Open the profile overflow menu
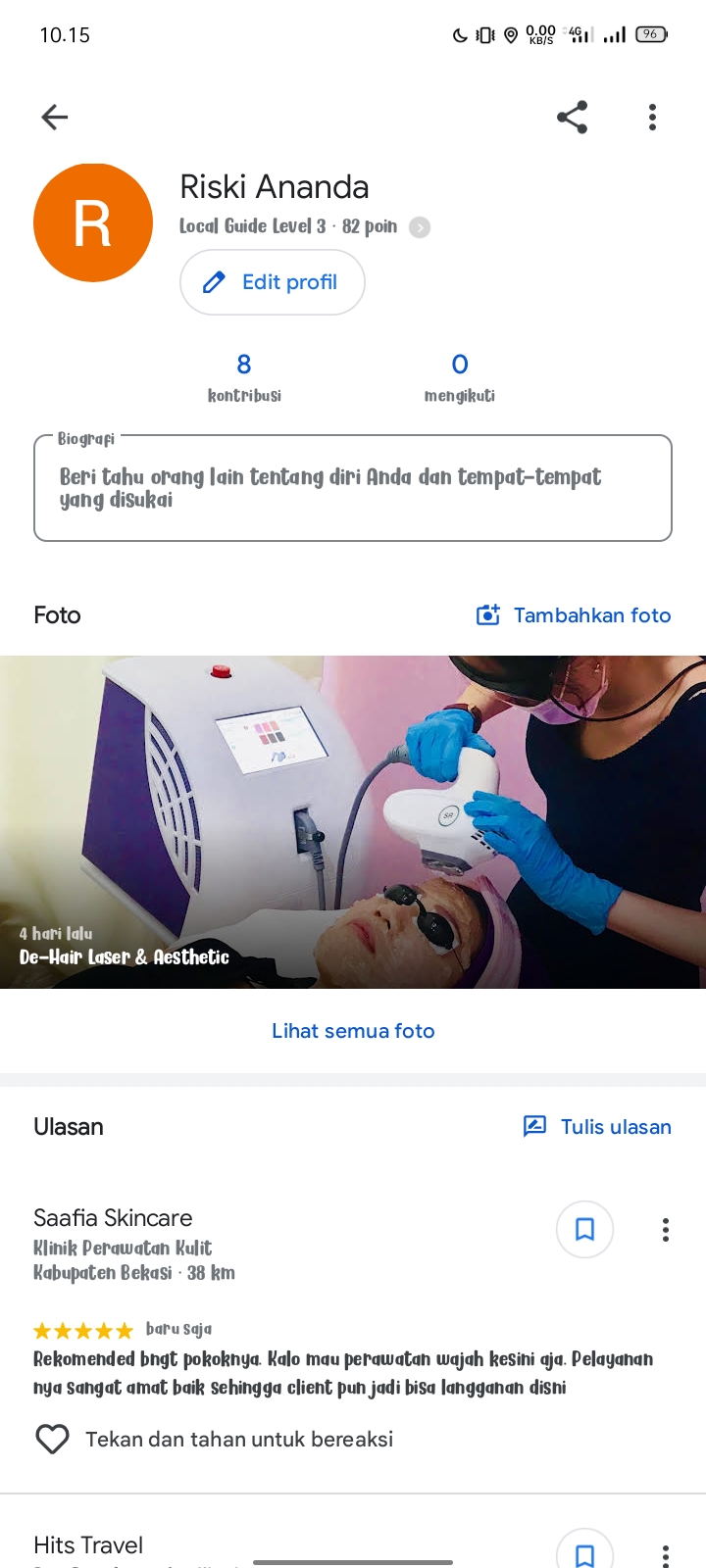 click(x=652, y=118)
